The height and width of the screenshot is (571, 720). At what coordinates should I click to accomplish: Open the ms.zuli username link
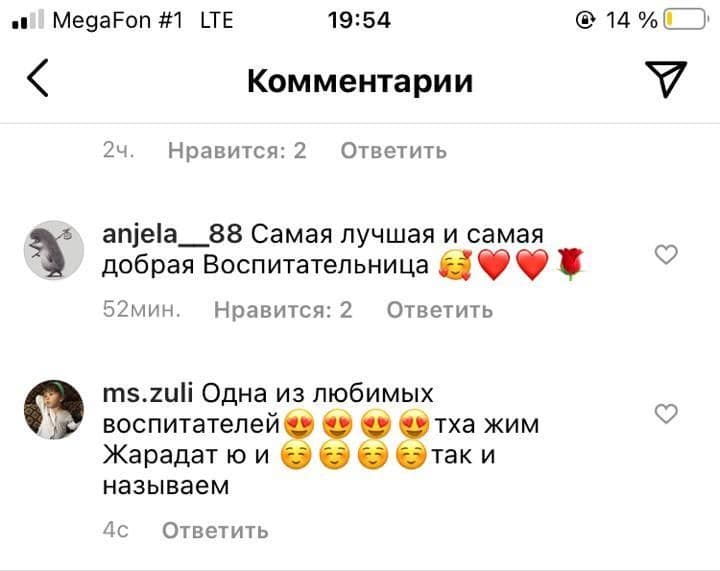[149, 394]
